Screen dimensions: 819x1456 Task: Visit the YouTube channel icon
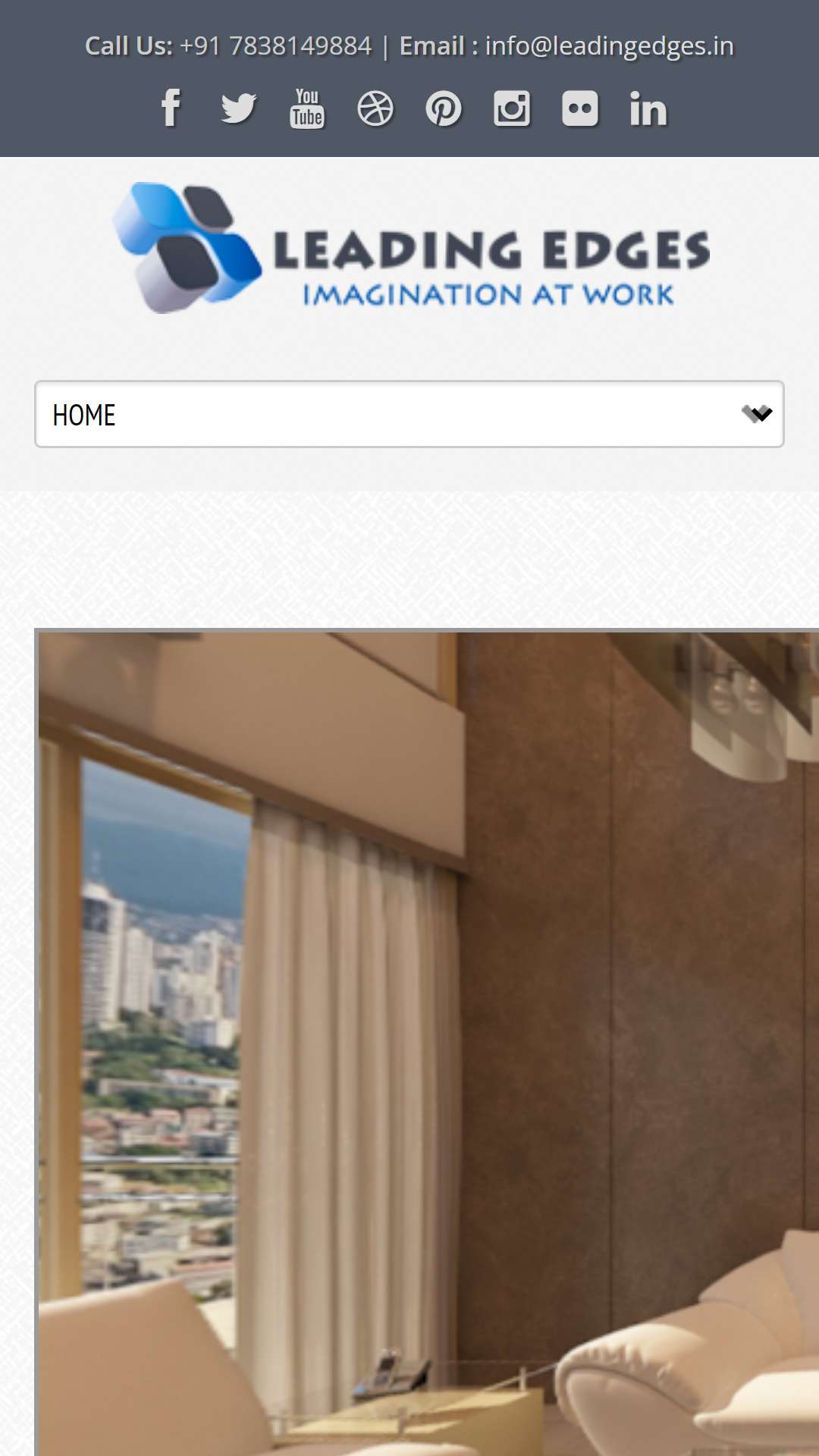(x=307, y=108)
